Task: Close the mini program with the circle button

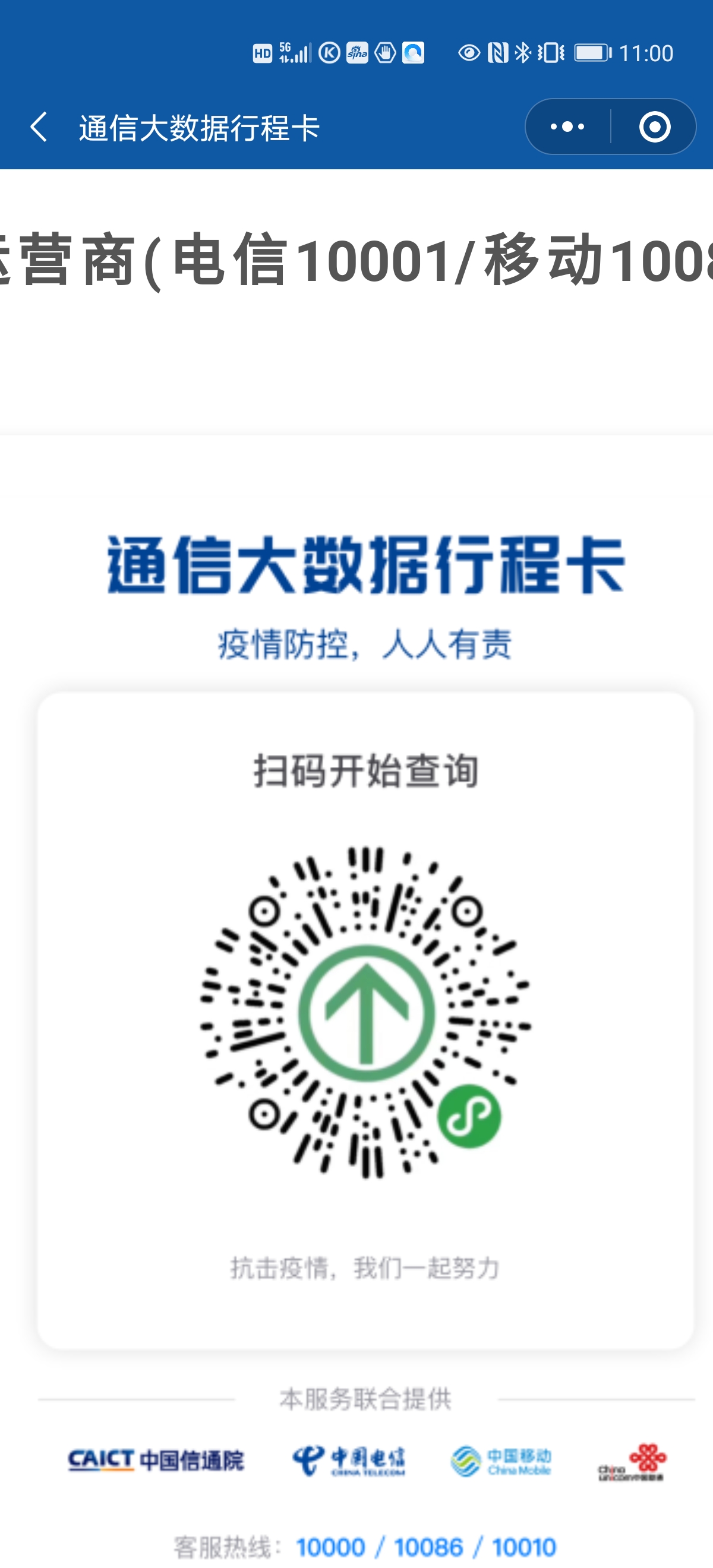Action: click(x=655, y=127)
